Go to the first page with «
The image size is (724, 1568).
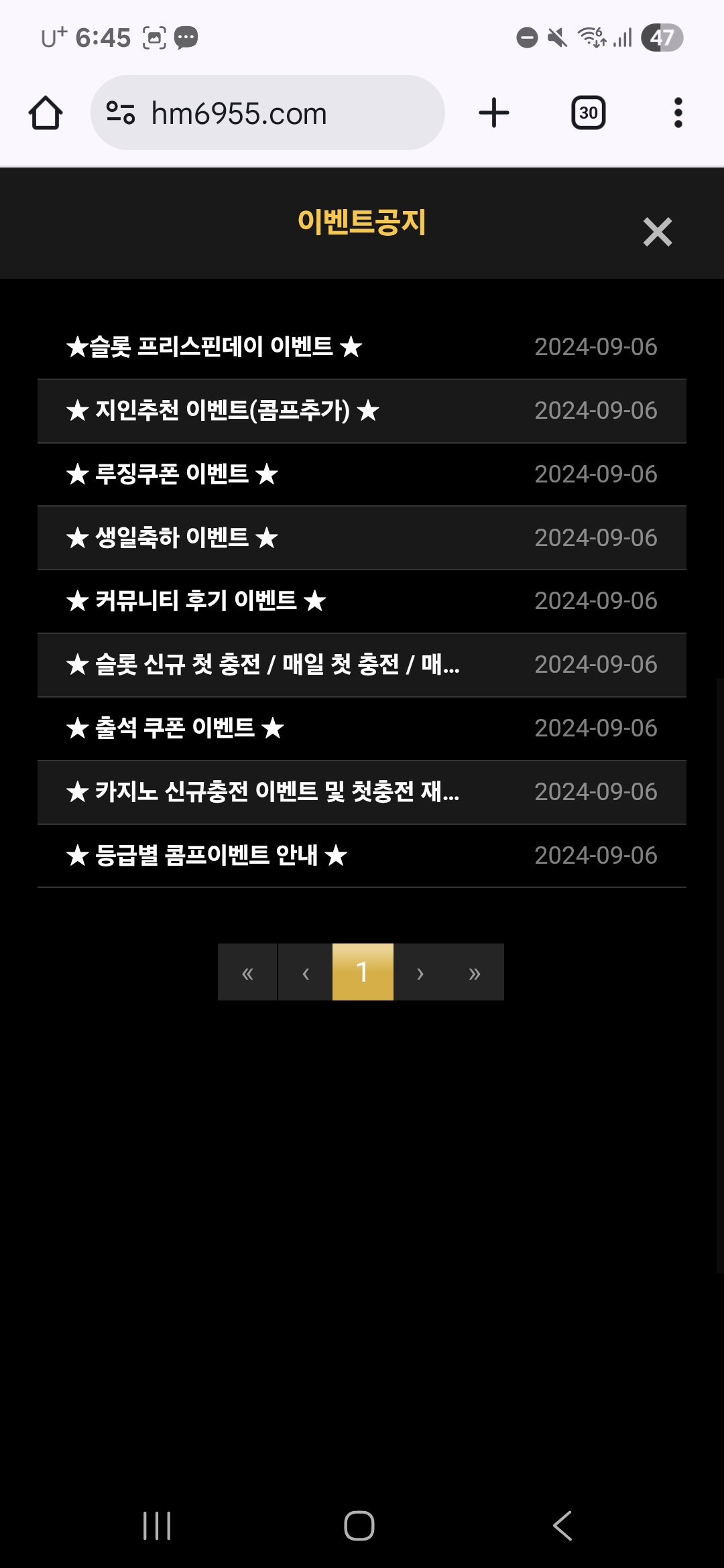tap(247, 972)
